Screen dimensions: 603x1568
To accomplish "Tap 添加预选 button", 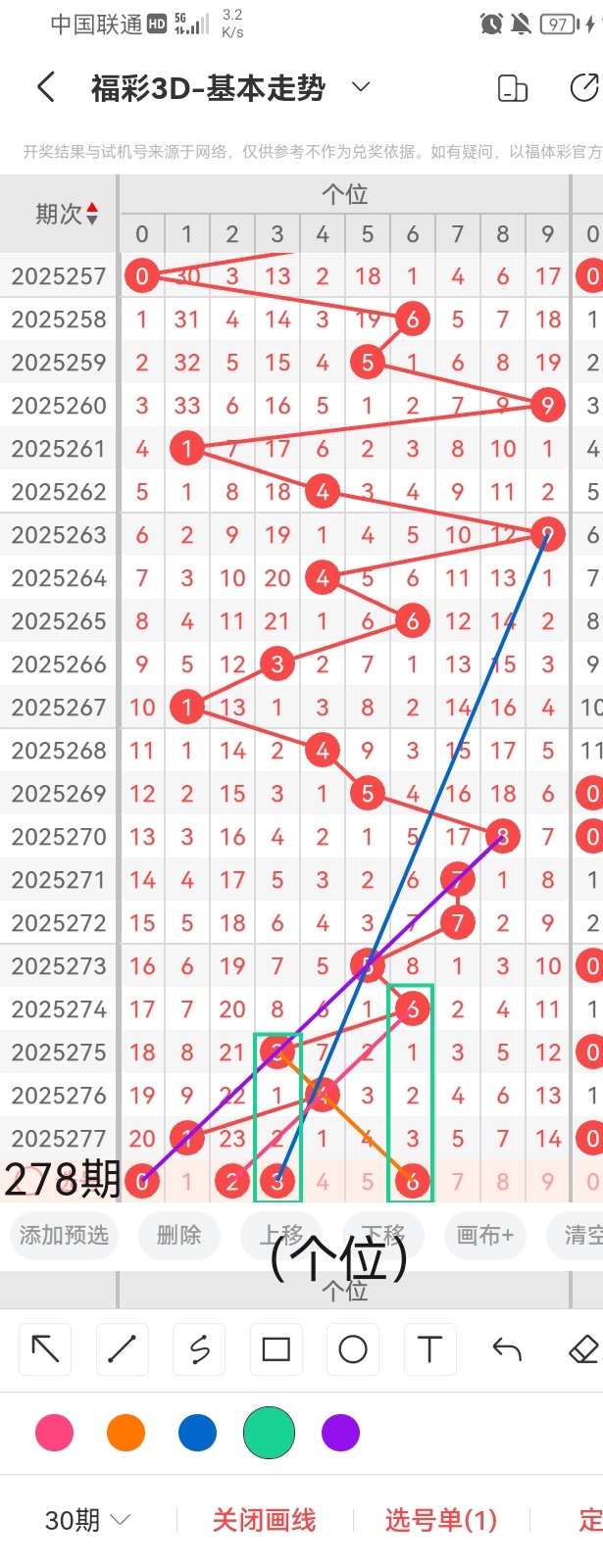I will click(x=64, y=1235).
